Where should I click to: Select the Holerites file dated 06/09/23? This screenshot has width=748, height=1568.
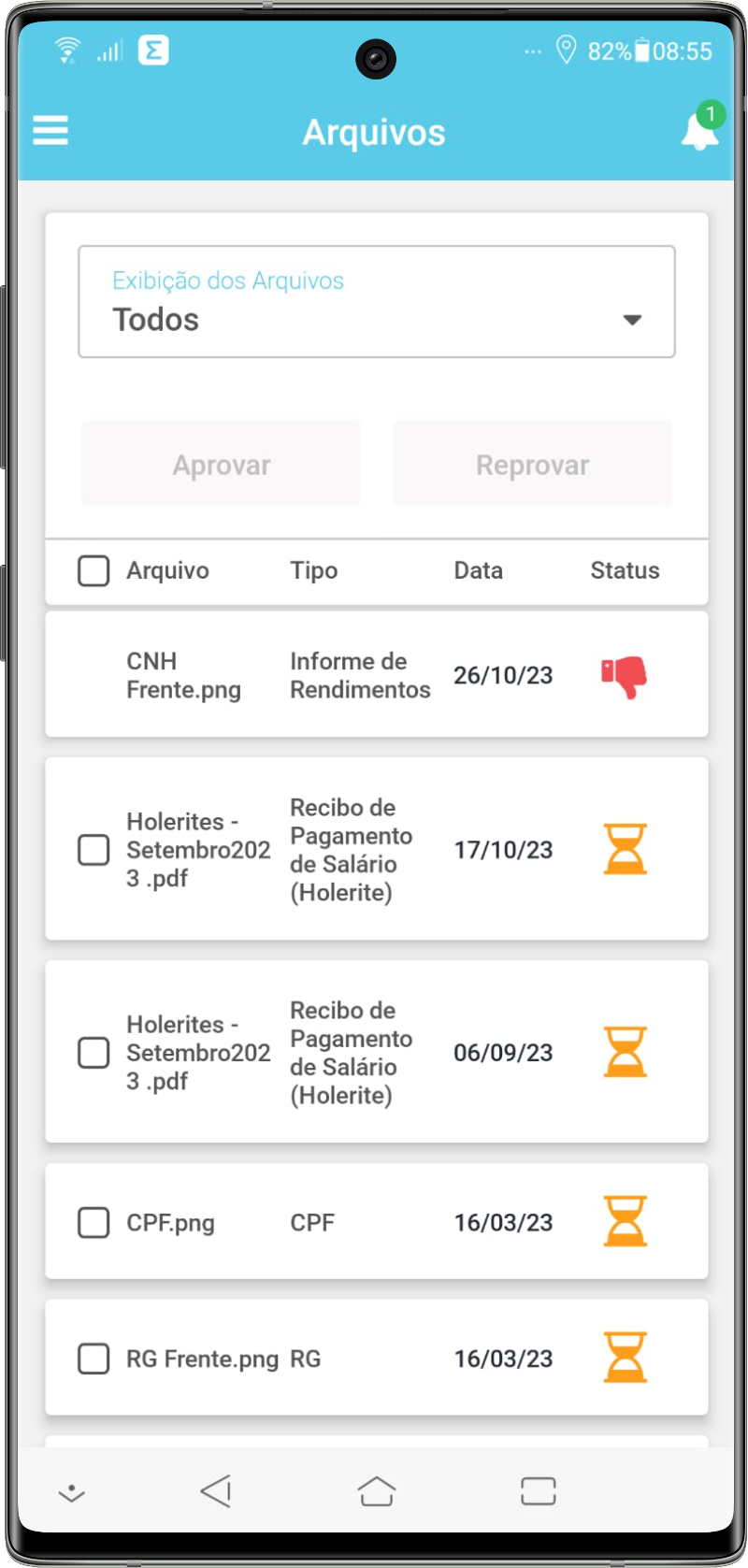93,1053
